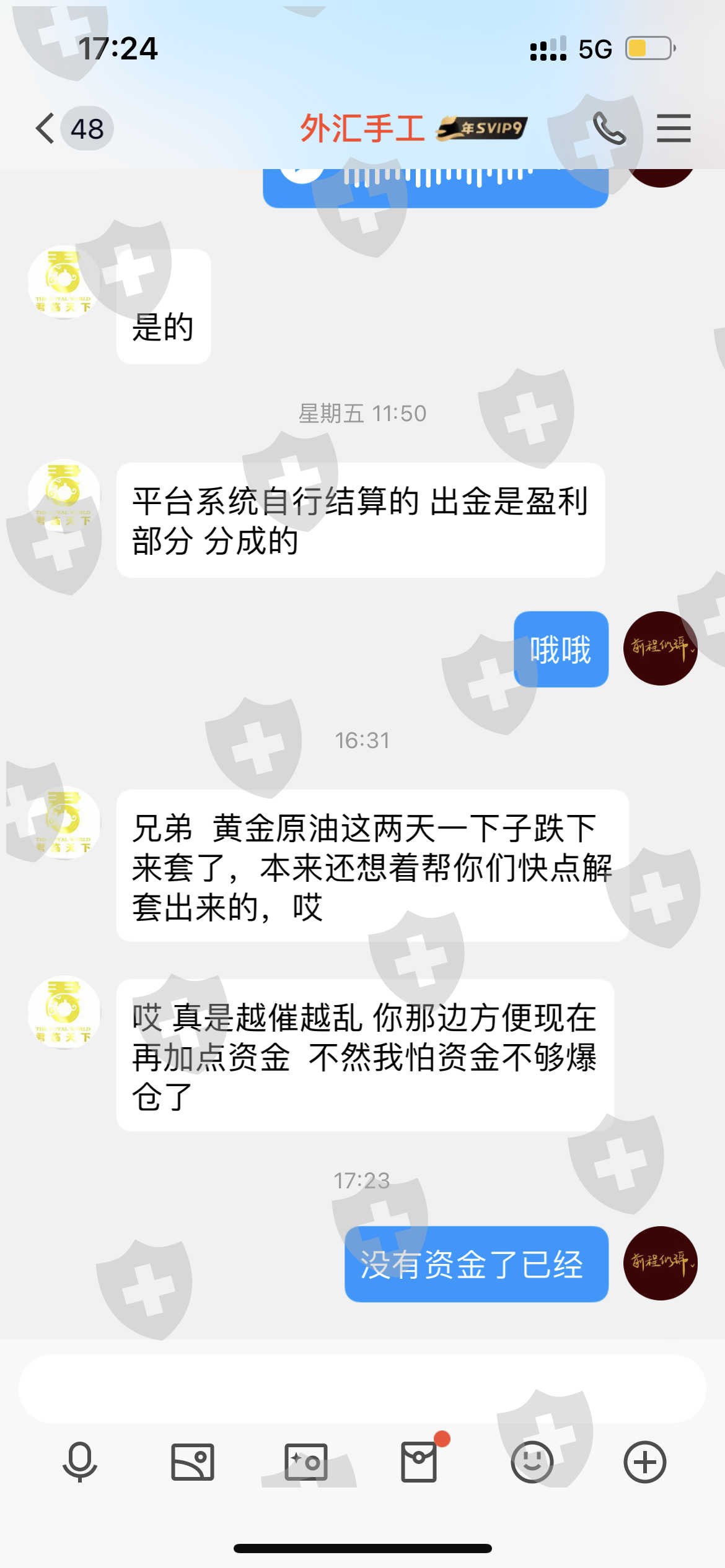725x1568 pixels.
Task: Tap the 外汇手工 chat title
Action: coord(362,128)
